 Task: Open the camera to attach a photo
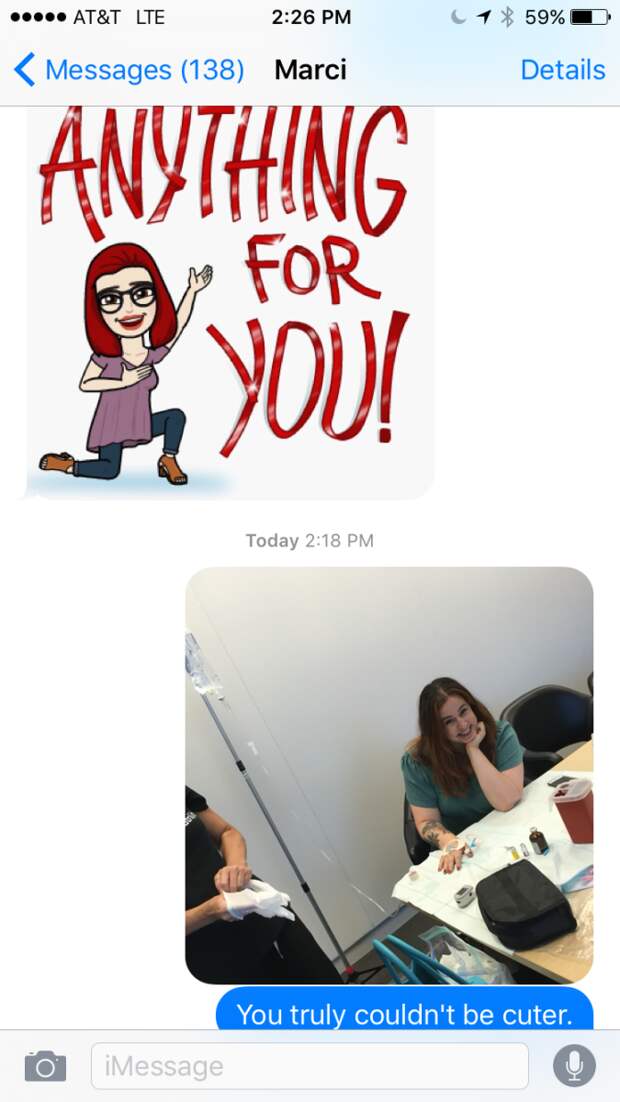coord(45,1066)
